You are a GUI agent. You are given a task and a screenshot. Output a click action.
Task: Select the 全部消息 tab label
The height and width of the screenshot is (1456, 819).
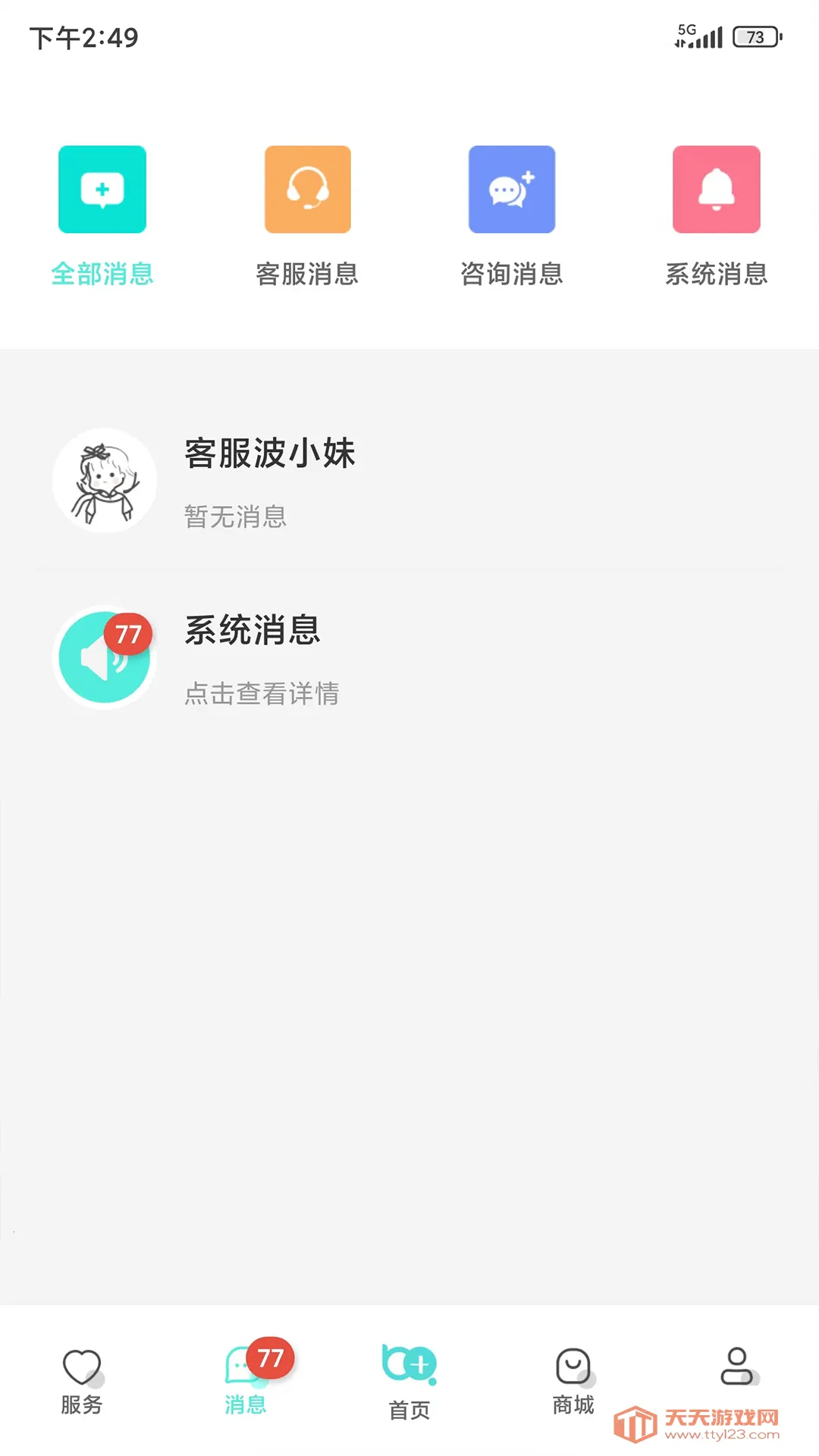[102, 275]
